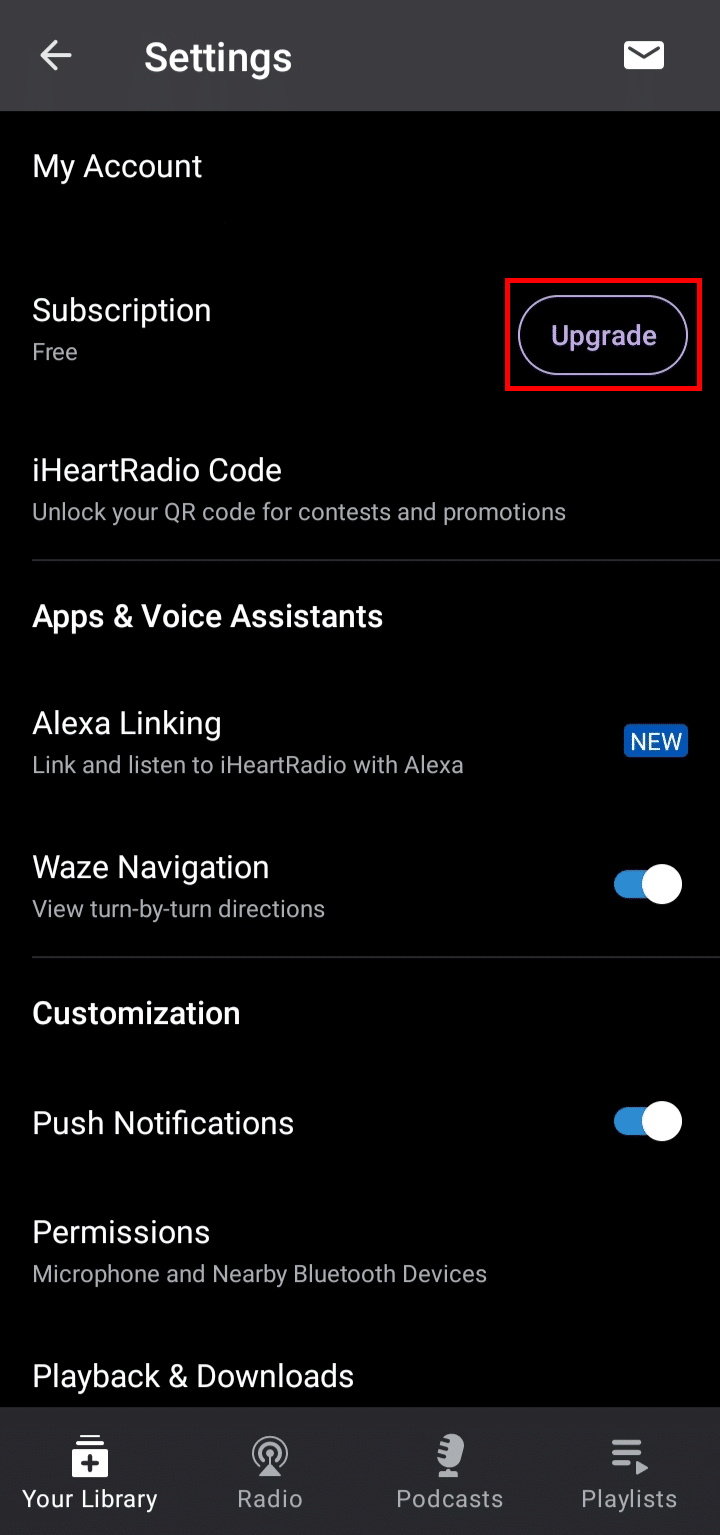This screenshot has height=1535, width=720.
Task: Tap the Upgrade subscription button
Action: [x=603, y=335]
